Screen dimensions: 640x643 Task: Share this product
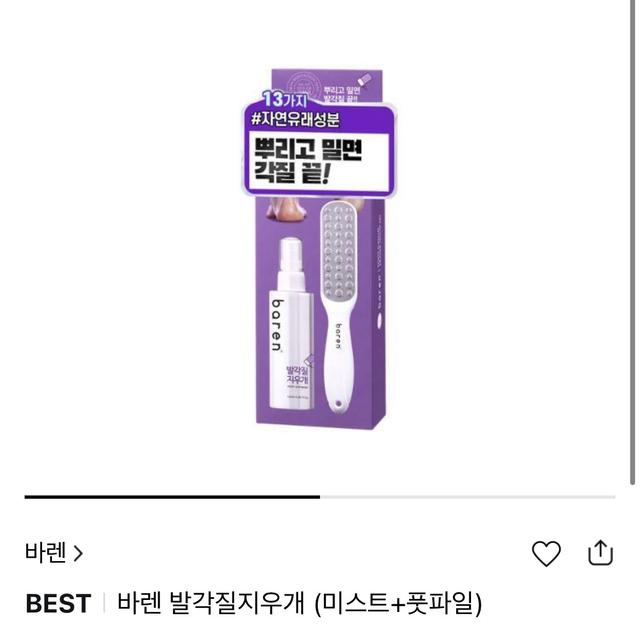click(x=599, y=552)
